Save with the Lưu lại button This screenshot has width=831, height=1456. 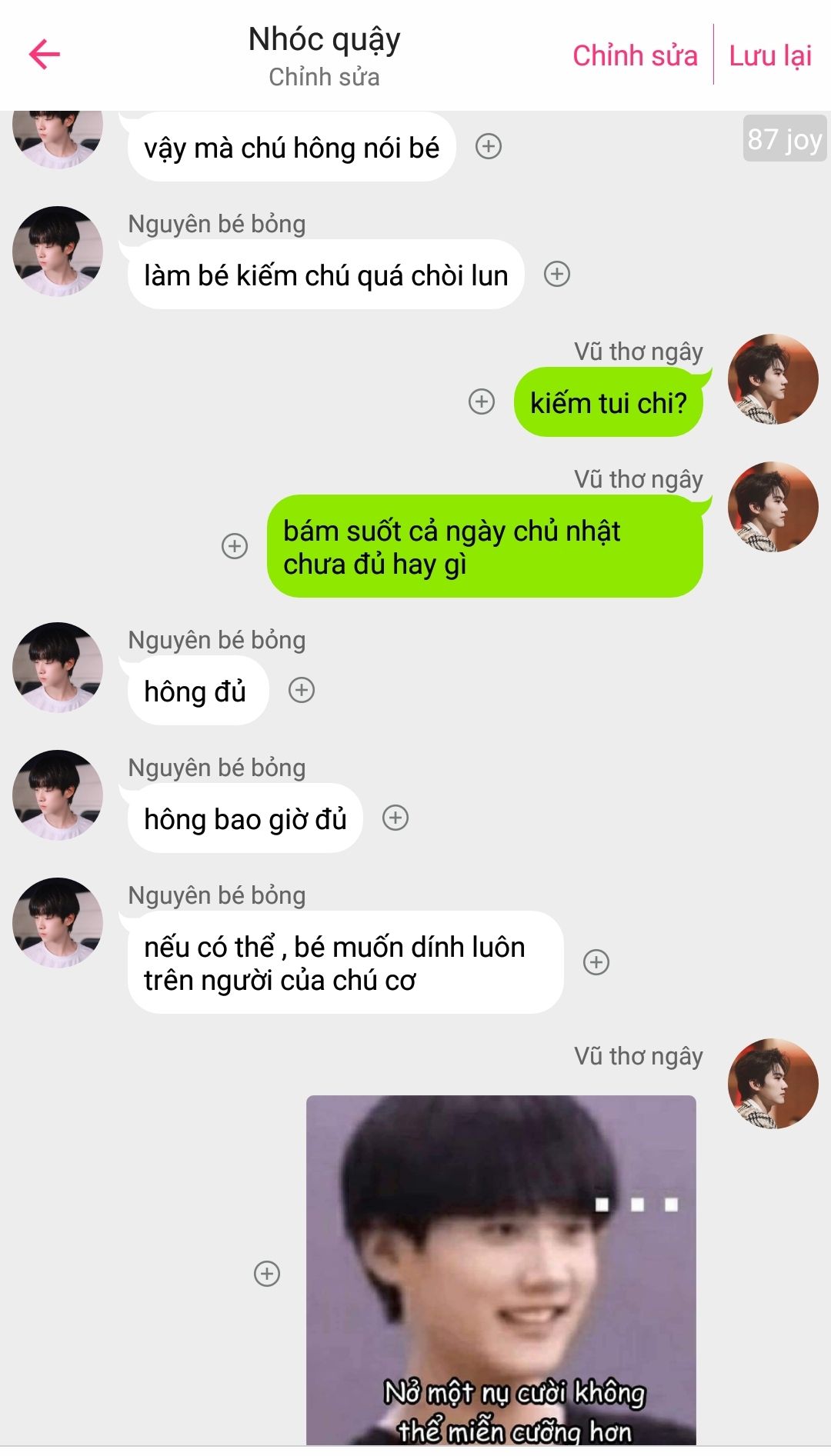click(x=770, y=56)
